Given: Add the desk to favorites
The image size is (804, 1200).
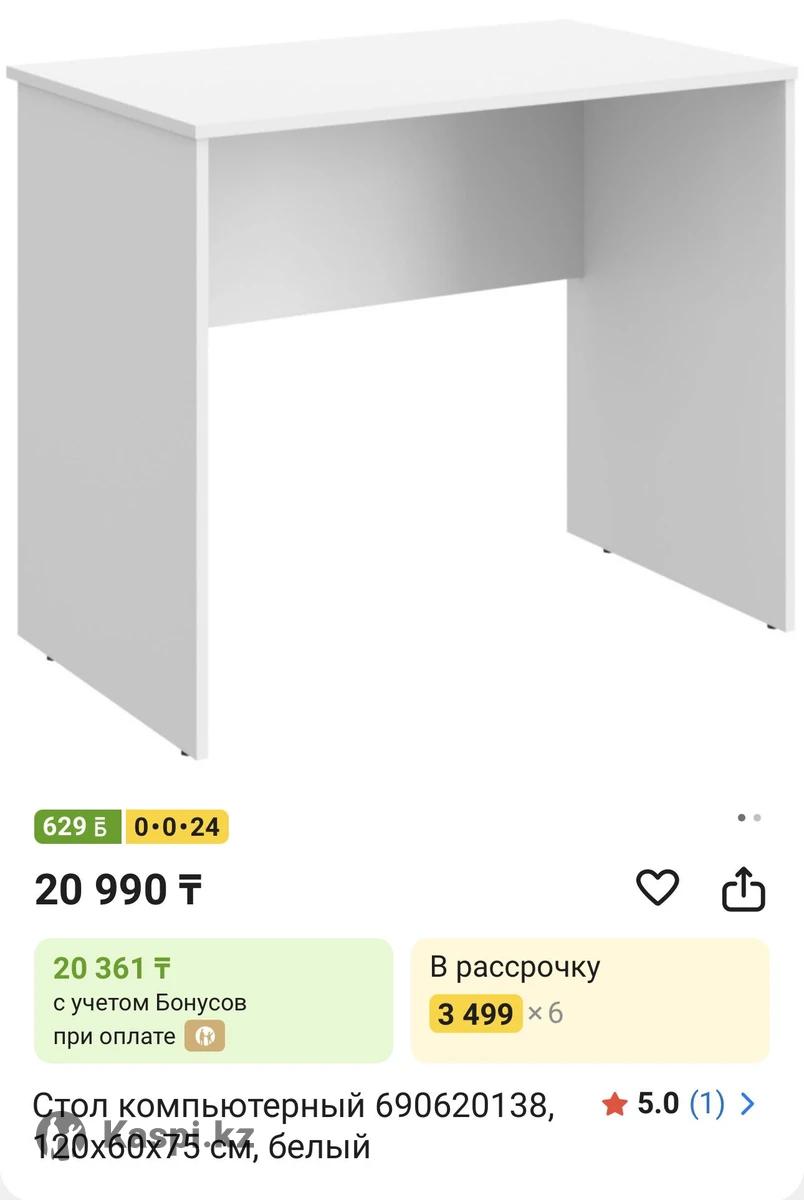Looking at the screenshot, I should click(x=657, y=888).
